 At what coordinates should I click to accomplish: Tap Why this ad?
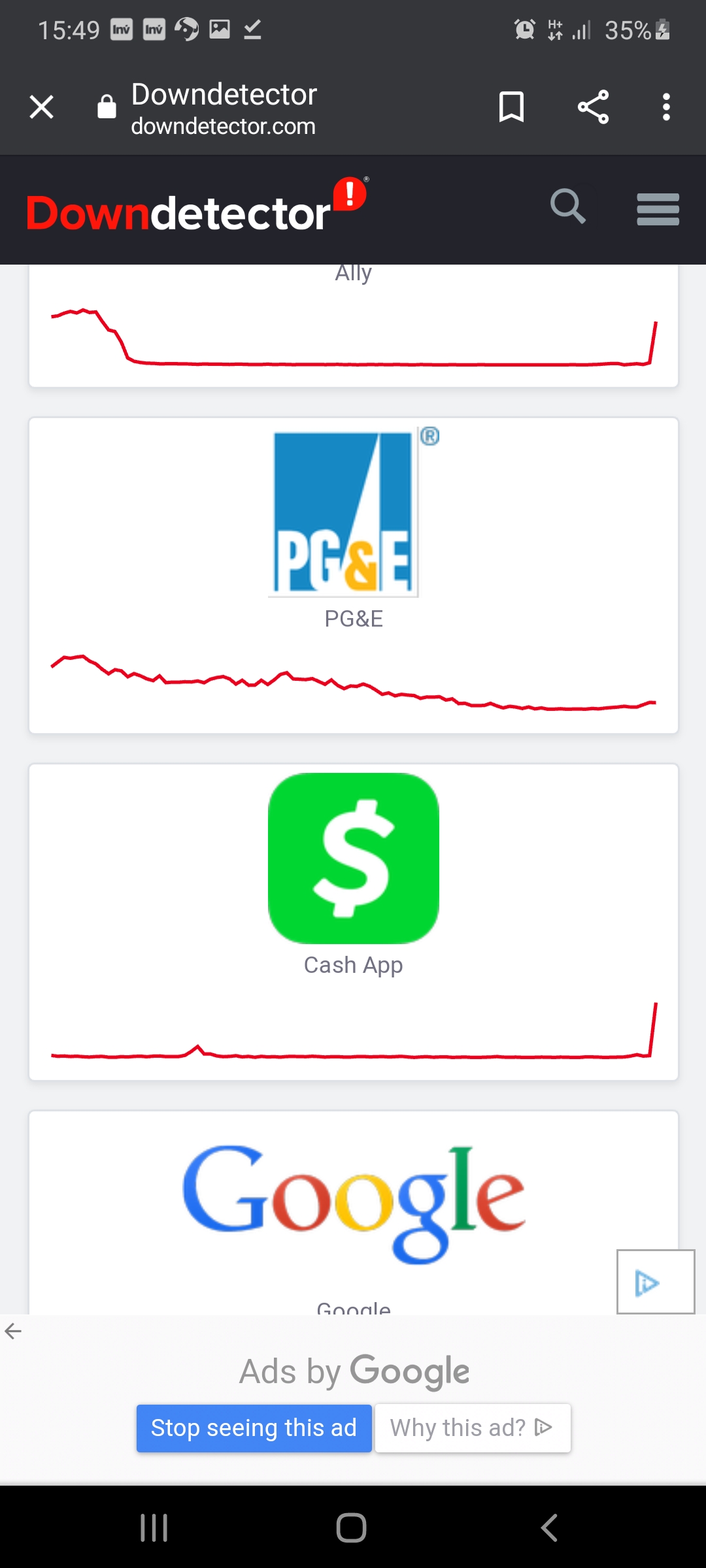473,1428
